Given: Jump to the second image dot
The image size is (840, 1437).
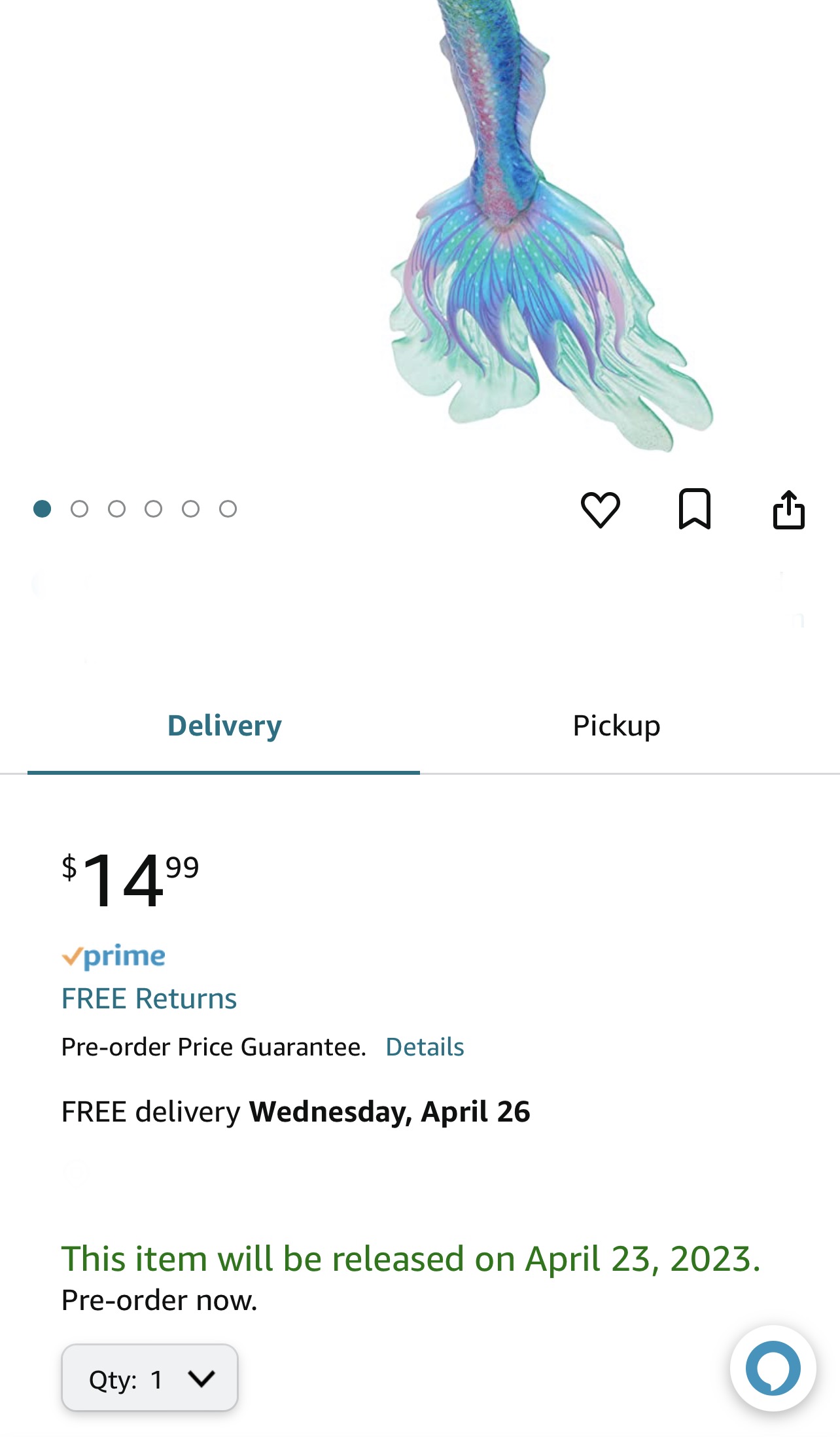Looking at the screenshot, I should [x=79, y=508].
